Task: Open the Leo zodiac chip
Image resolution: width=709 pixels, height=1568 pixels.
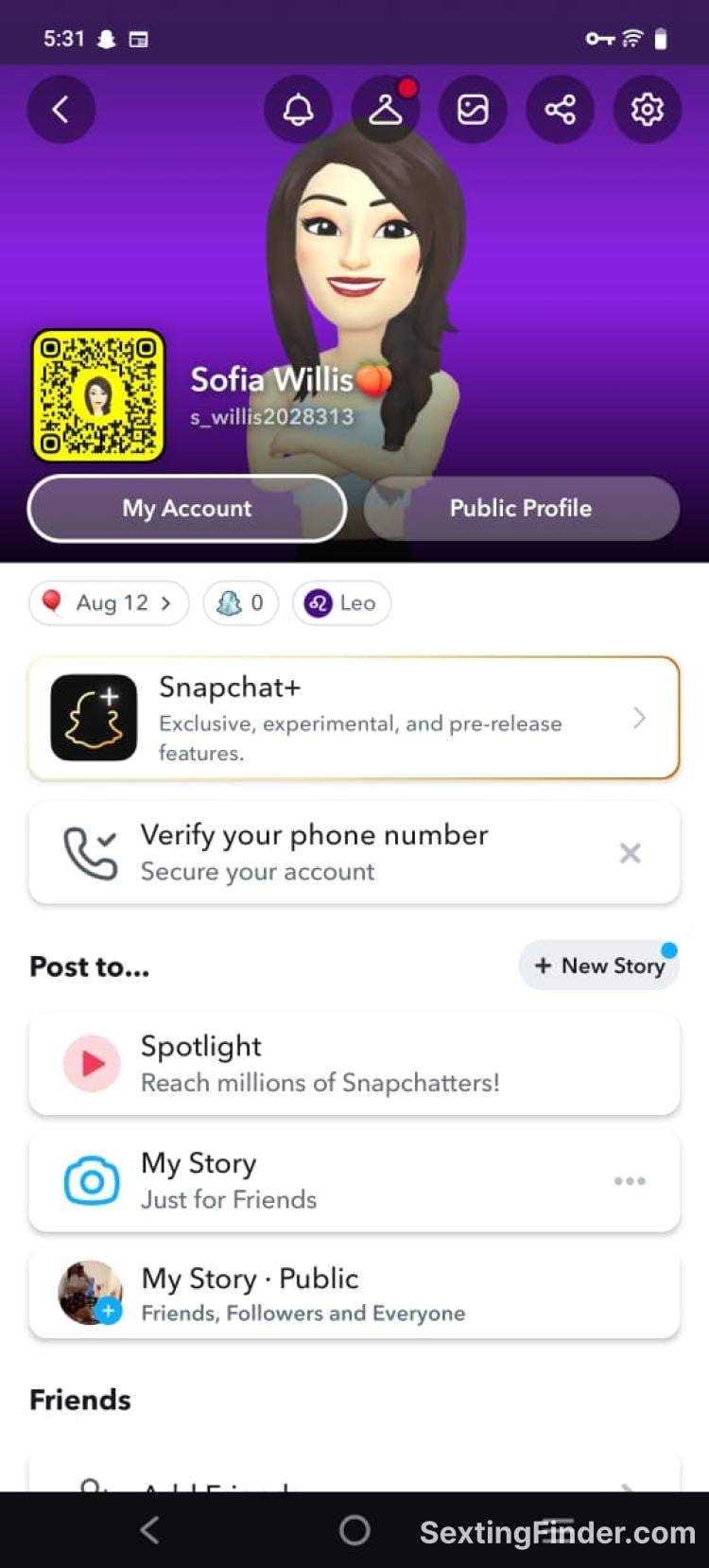Action: [x=342, y=603]
